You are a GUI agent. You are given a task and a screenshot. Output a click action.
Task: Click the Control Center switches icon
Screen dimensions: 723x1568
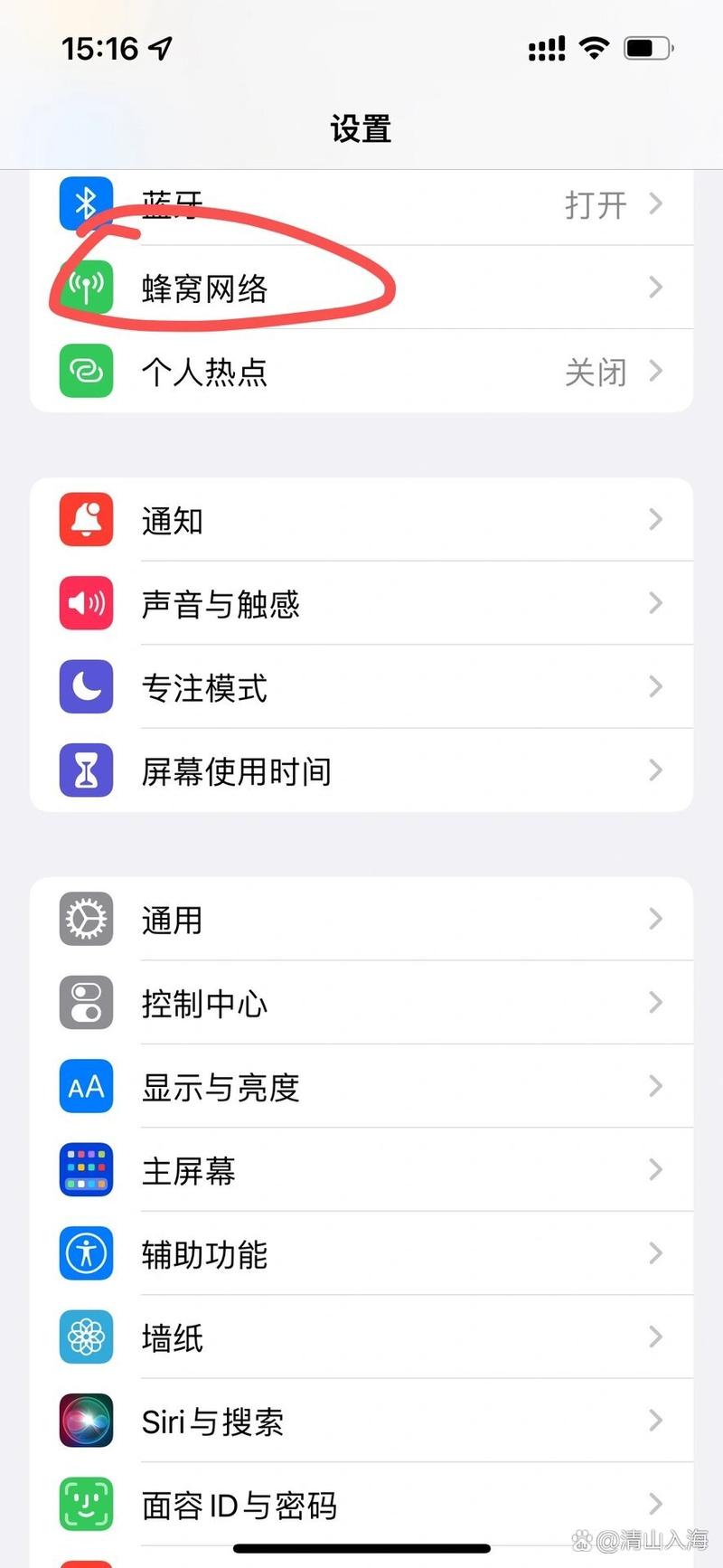[x=86, y=1003]
